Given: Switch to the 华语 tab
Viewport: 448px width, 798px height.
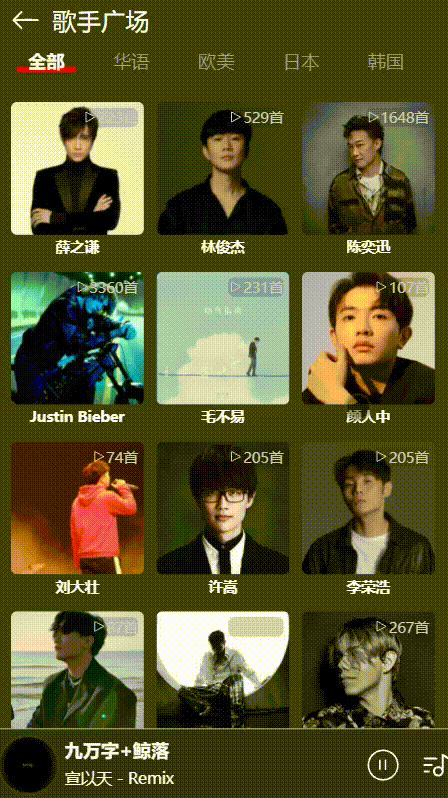Looking at the screenshot, I should (131, 62).
